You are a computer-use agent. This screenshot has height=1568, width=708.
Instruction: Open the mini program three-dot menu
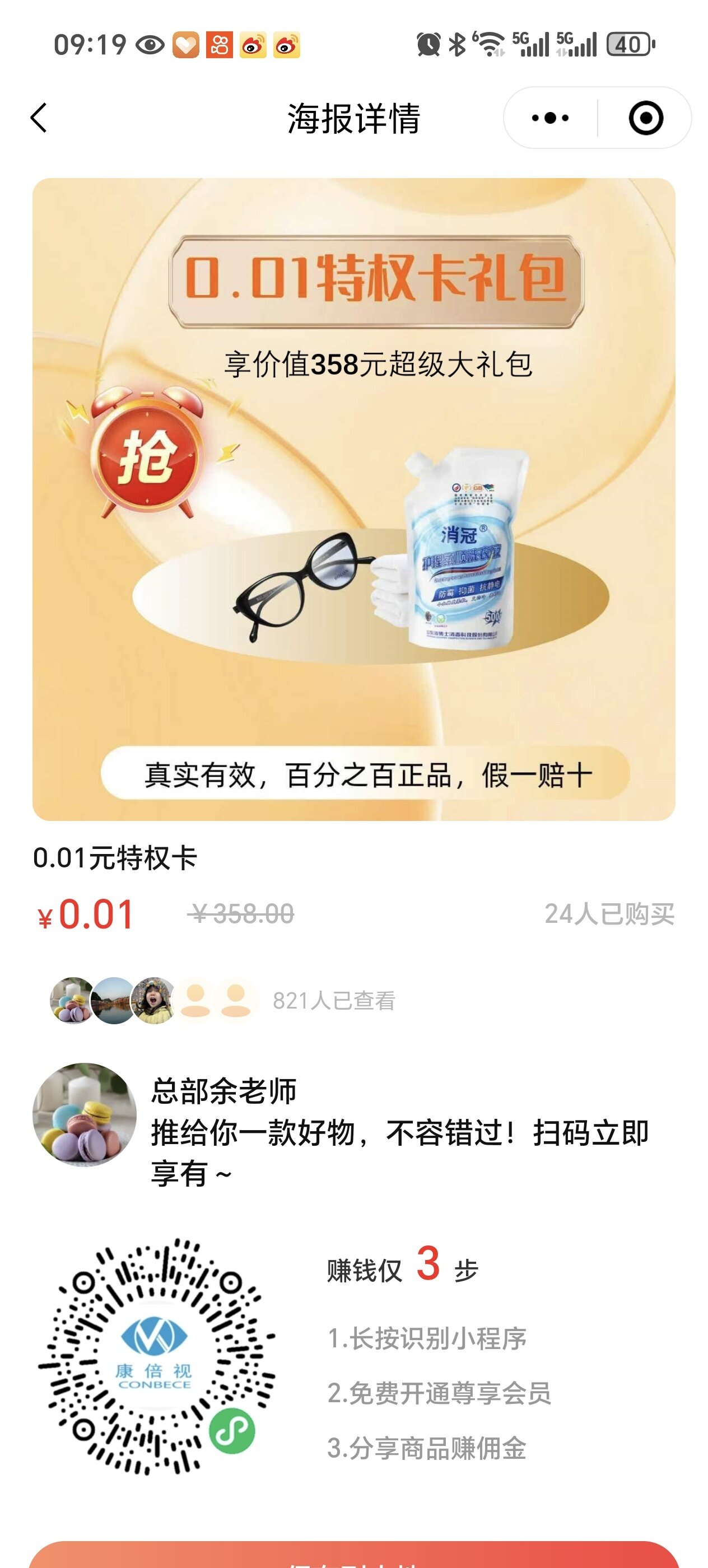(x=551, y=118)
